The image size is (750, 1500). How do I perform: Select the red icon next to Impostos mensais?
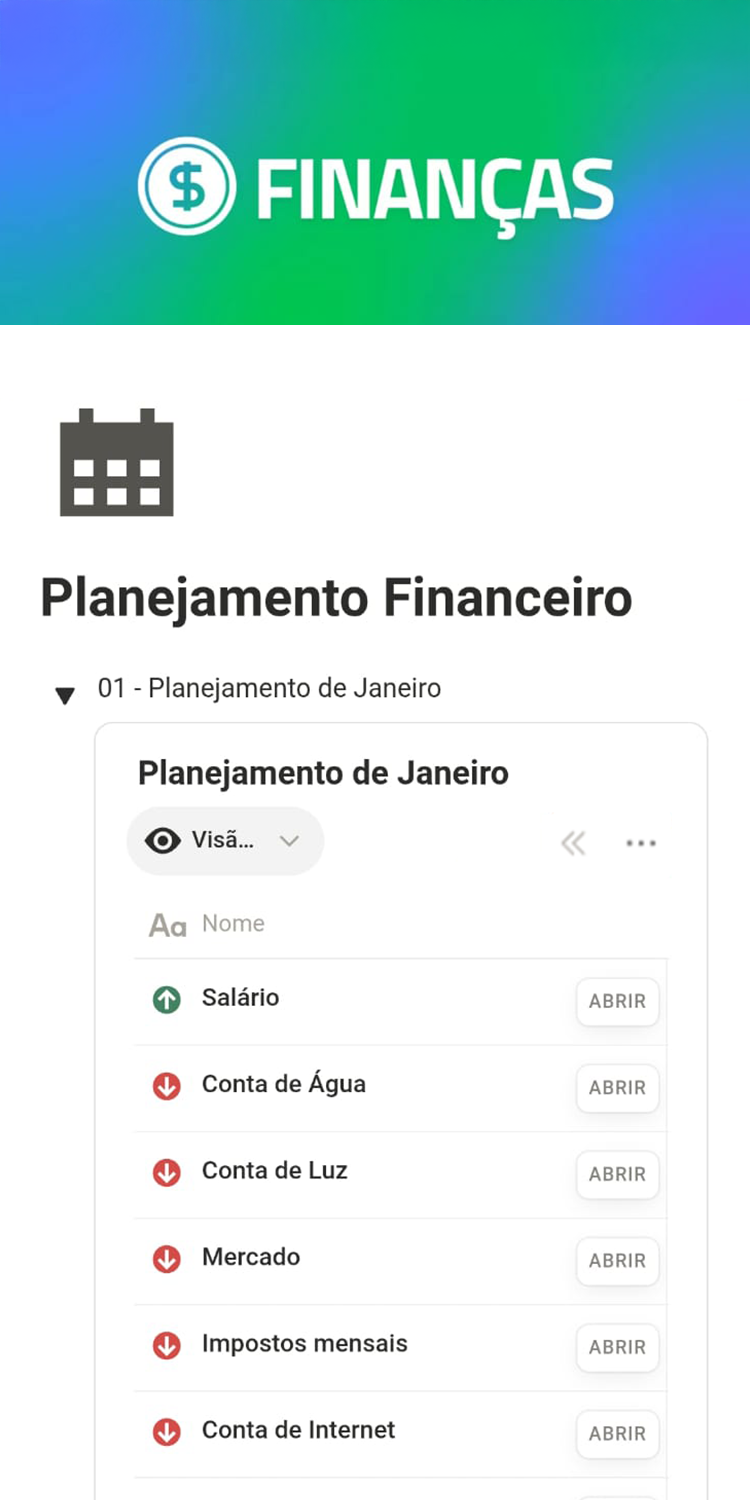coord(166,1346)
